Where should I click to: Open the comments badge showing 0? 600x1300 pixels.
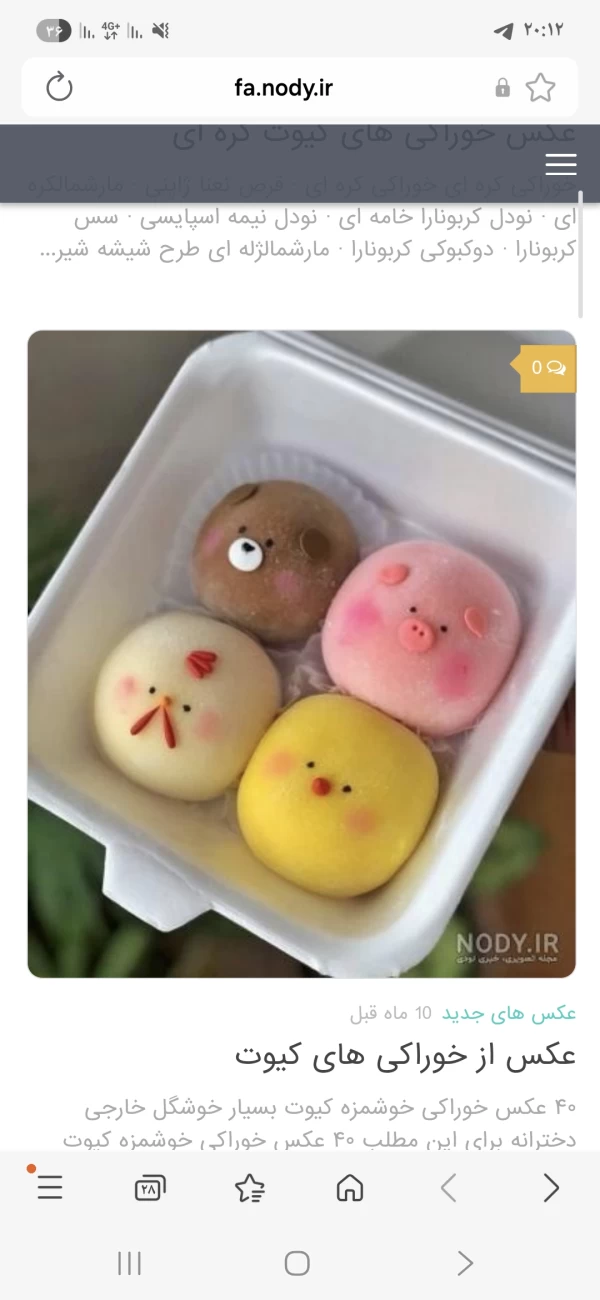(548, 368)
